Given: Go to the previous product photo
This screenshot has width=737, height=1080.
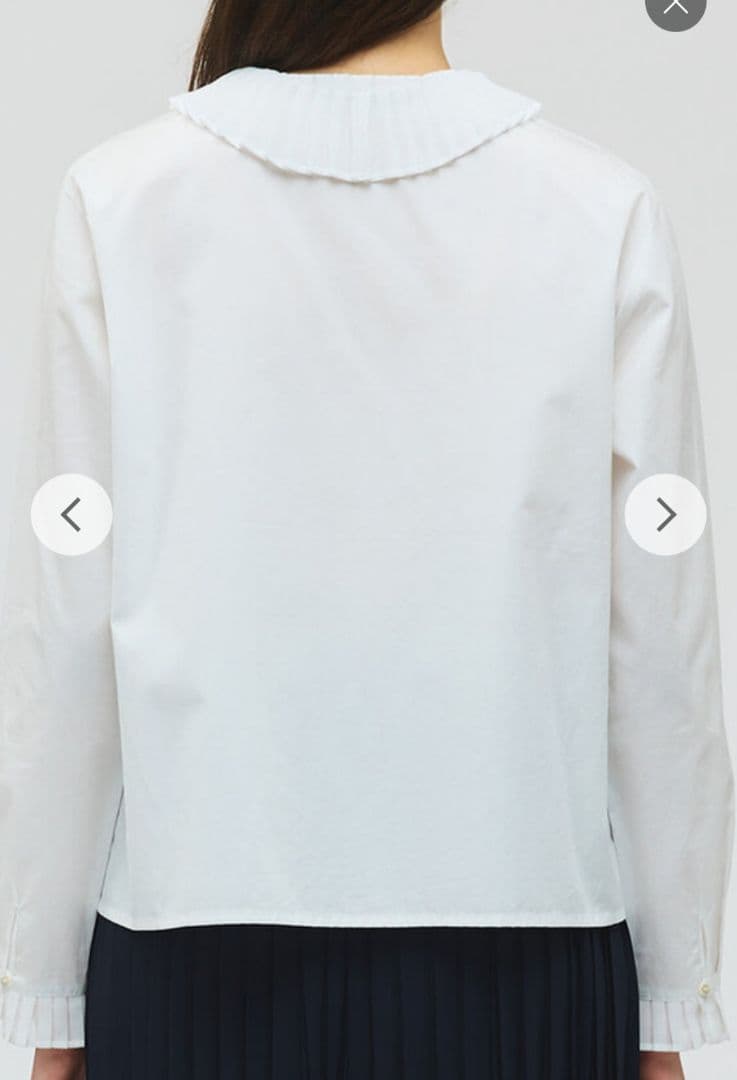Looking at the screenshot, I should [x=71, y=515].
